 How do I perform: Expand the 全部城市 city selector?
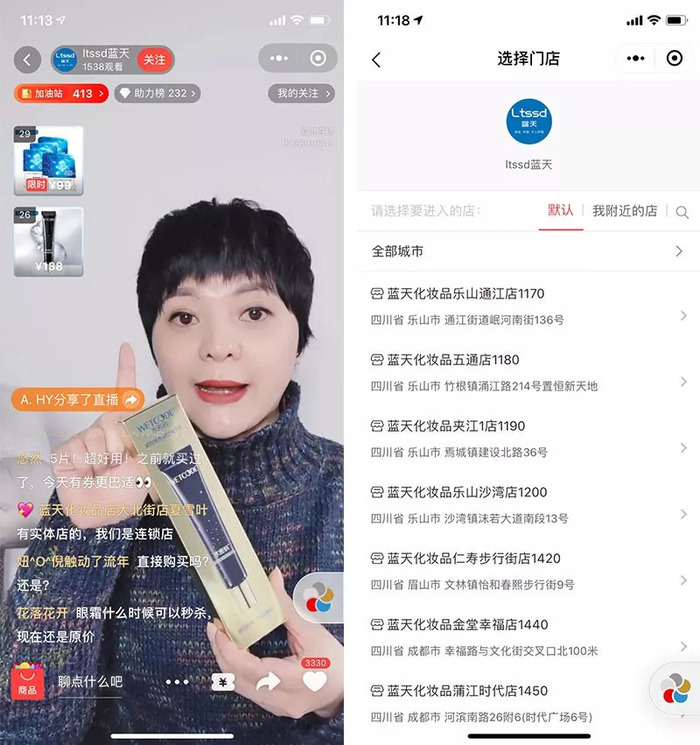click(x=527, y=252)
